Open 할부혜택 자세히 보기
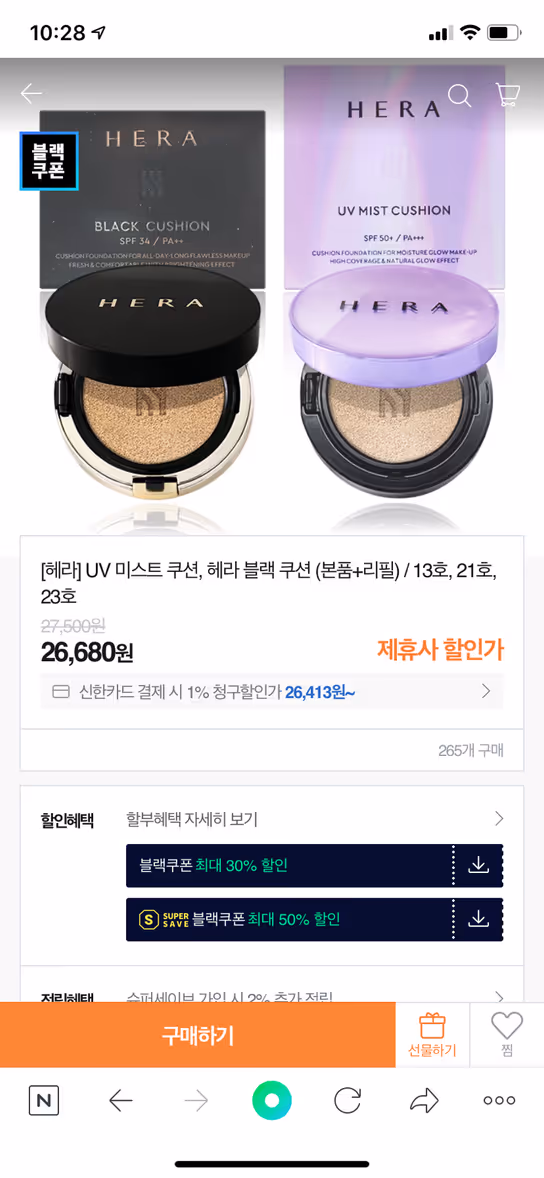 (x=315, y=819)
